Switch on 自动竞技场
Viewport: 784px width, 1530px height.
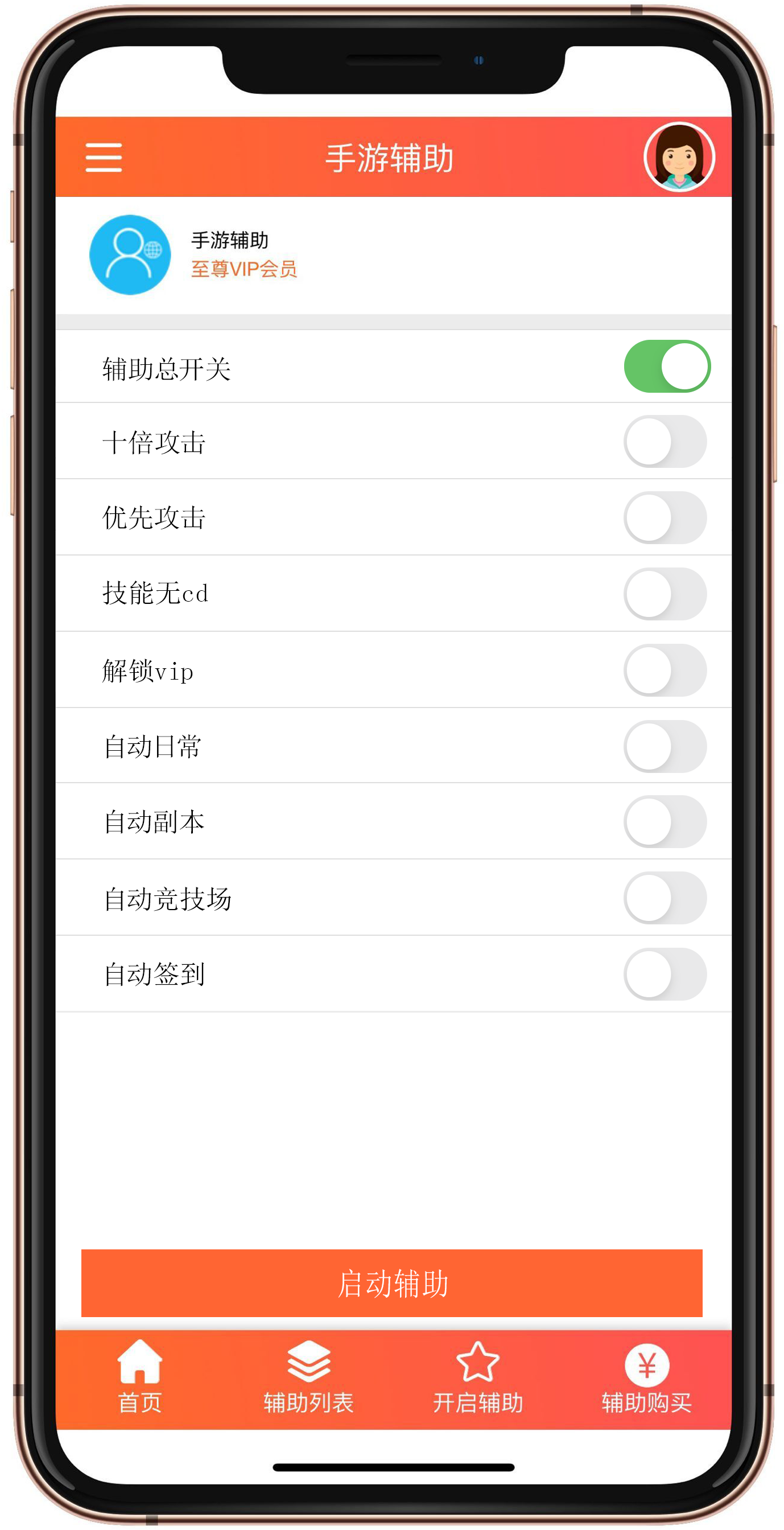pyautogui.click(x=665, y=898)
